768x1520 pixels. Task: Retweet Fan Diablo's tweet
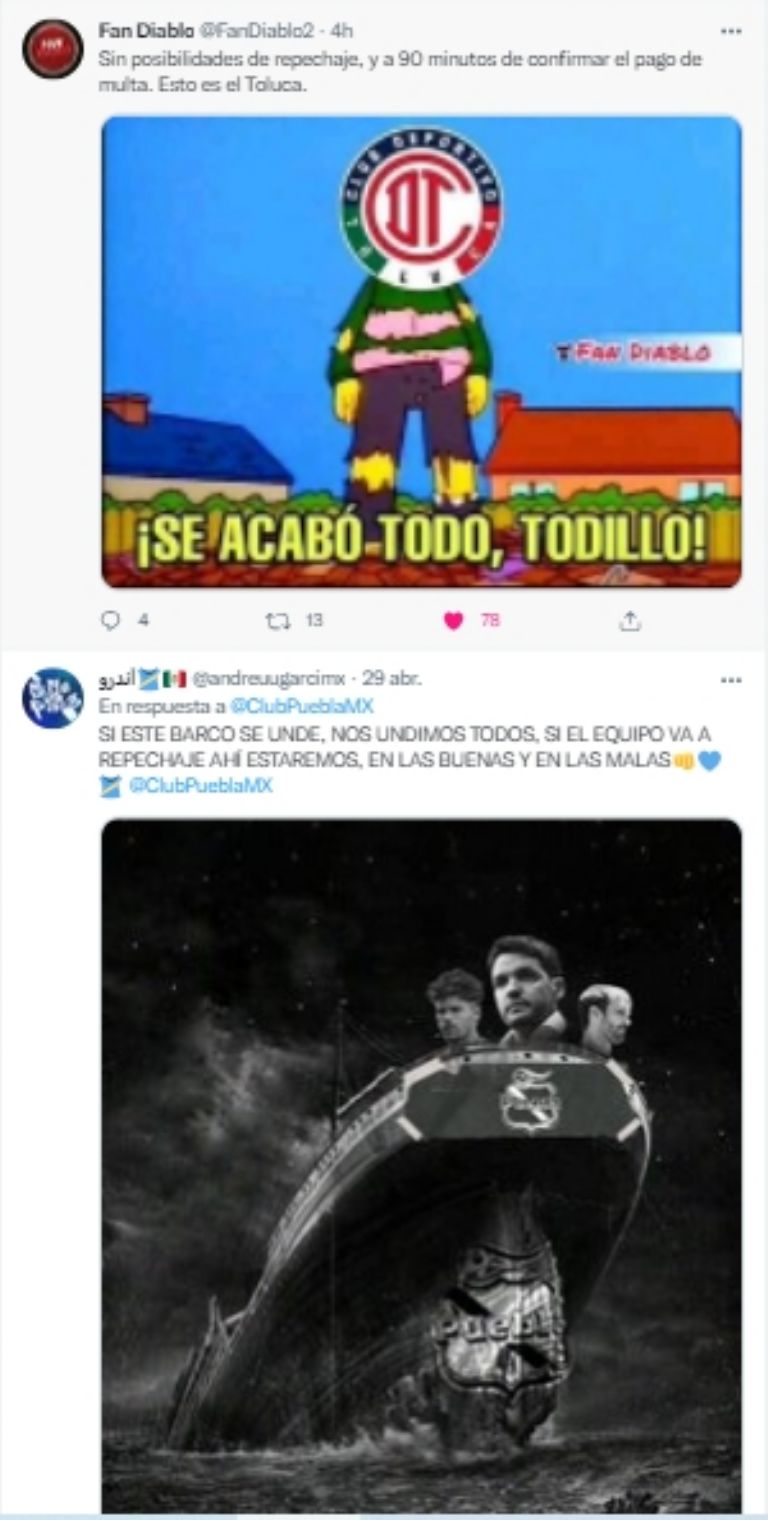[278, 621]
